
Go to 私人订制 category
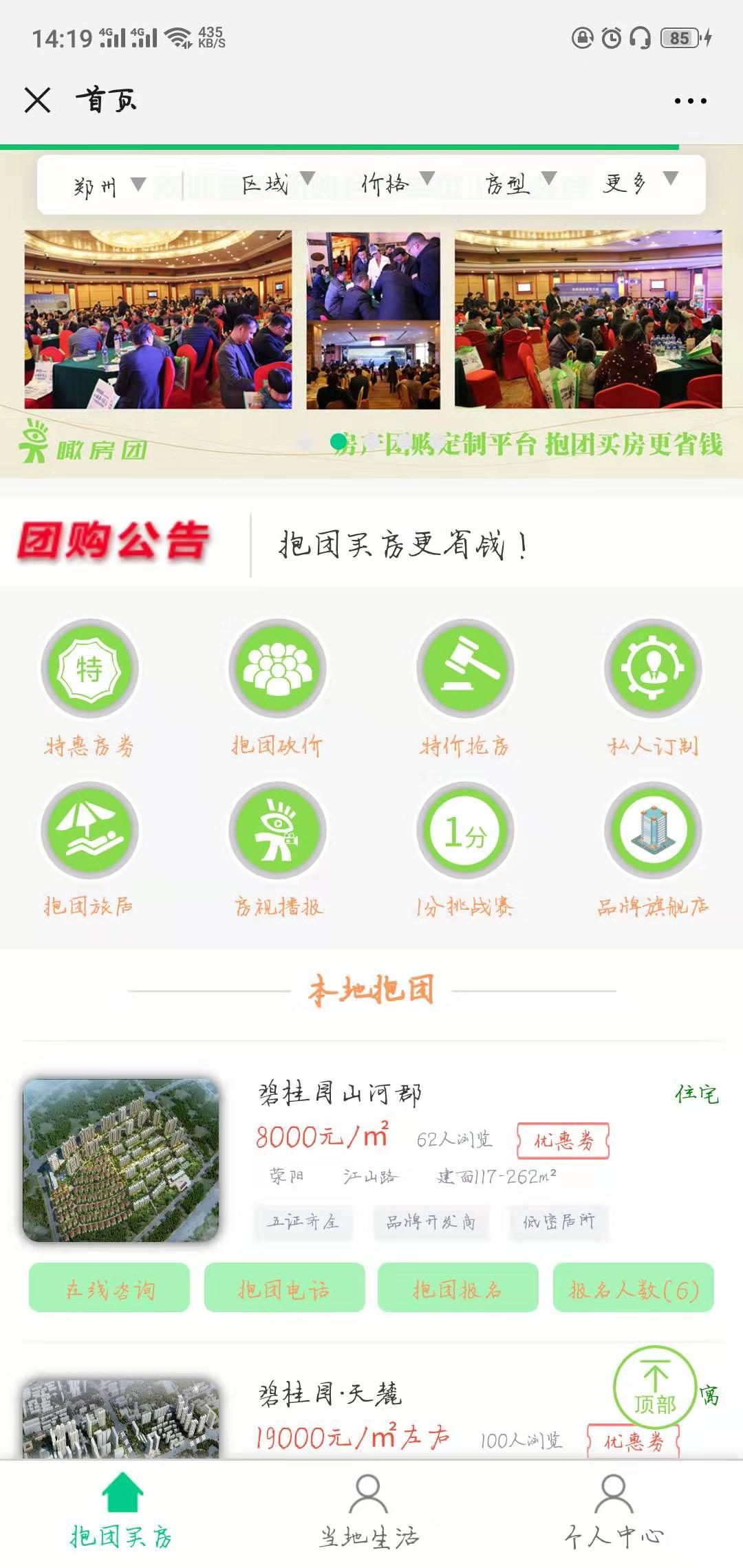pos(653,689)
